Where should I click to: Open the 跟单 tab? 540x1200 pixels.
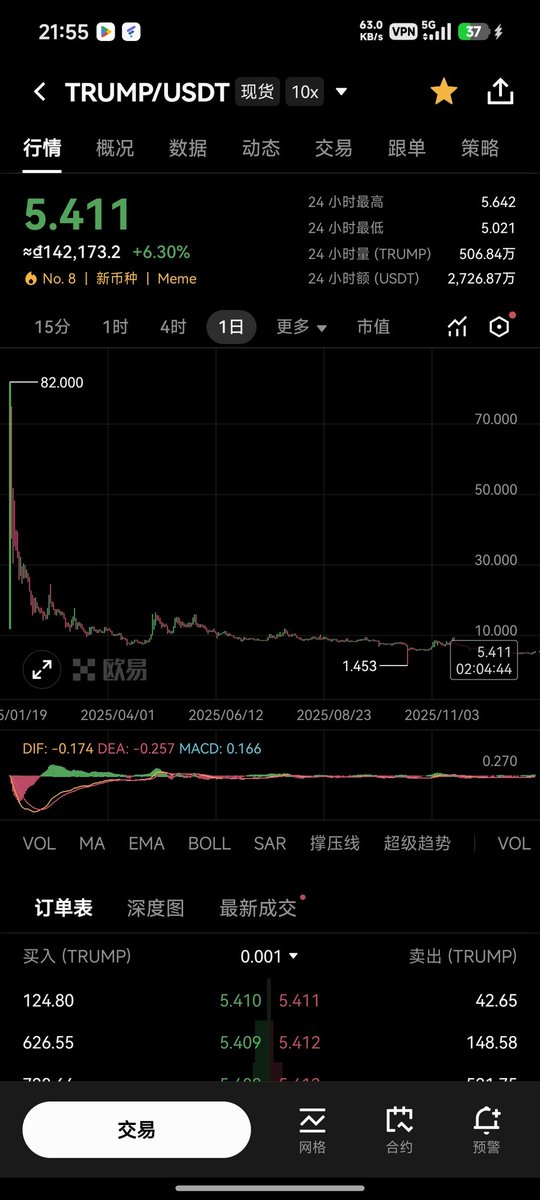pos(407,148)
